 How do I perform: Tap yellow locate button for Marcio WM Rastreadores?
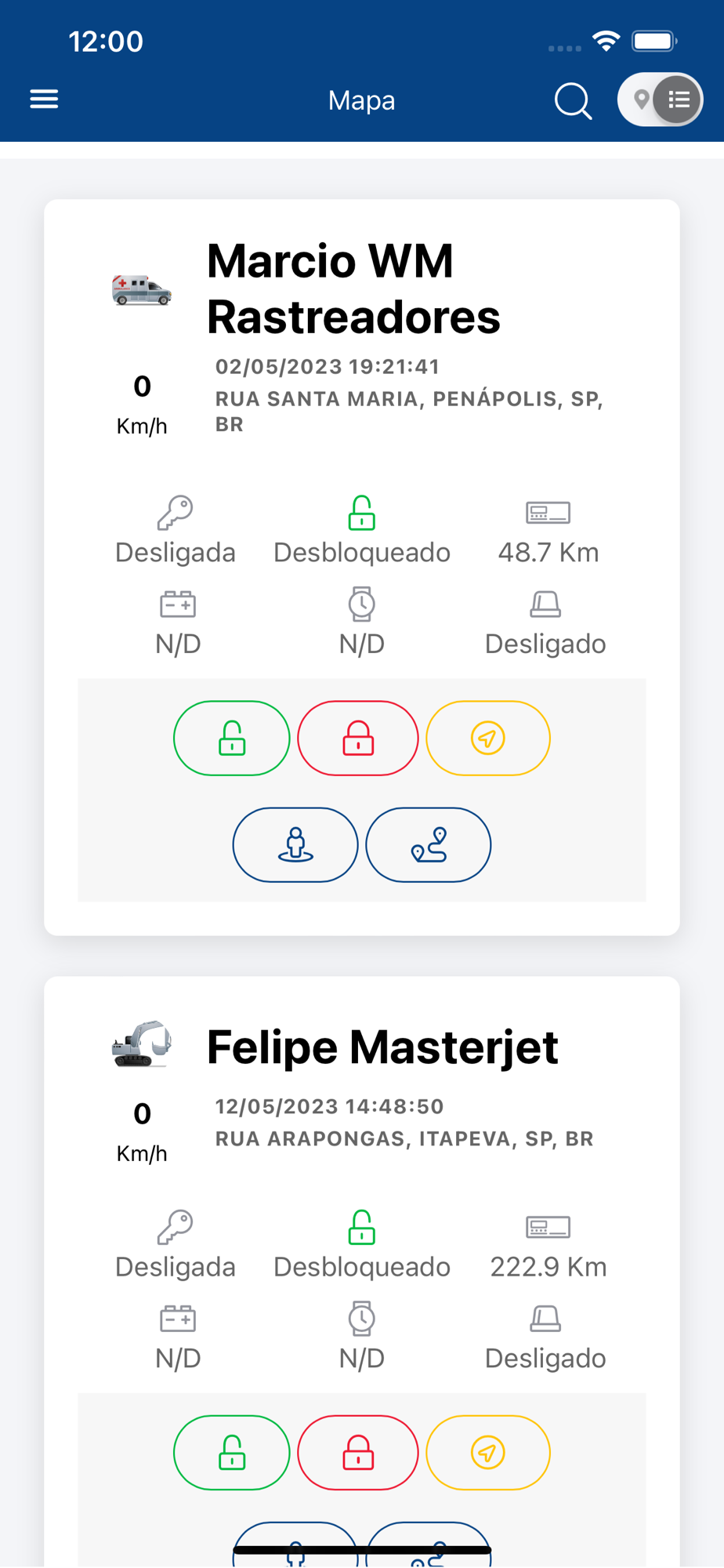click(487, 739)
